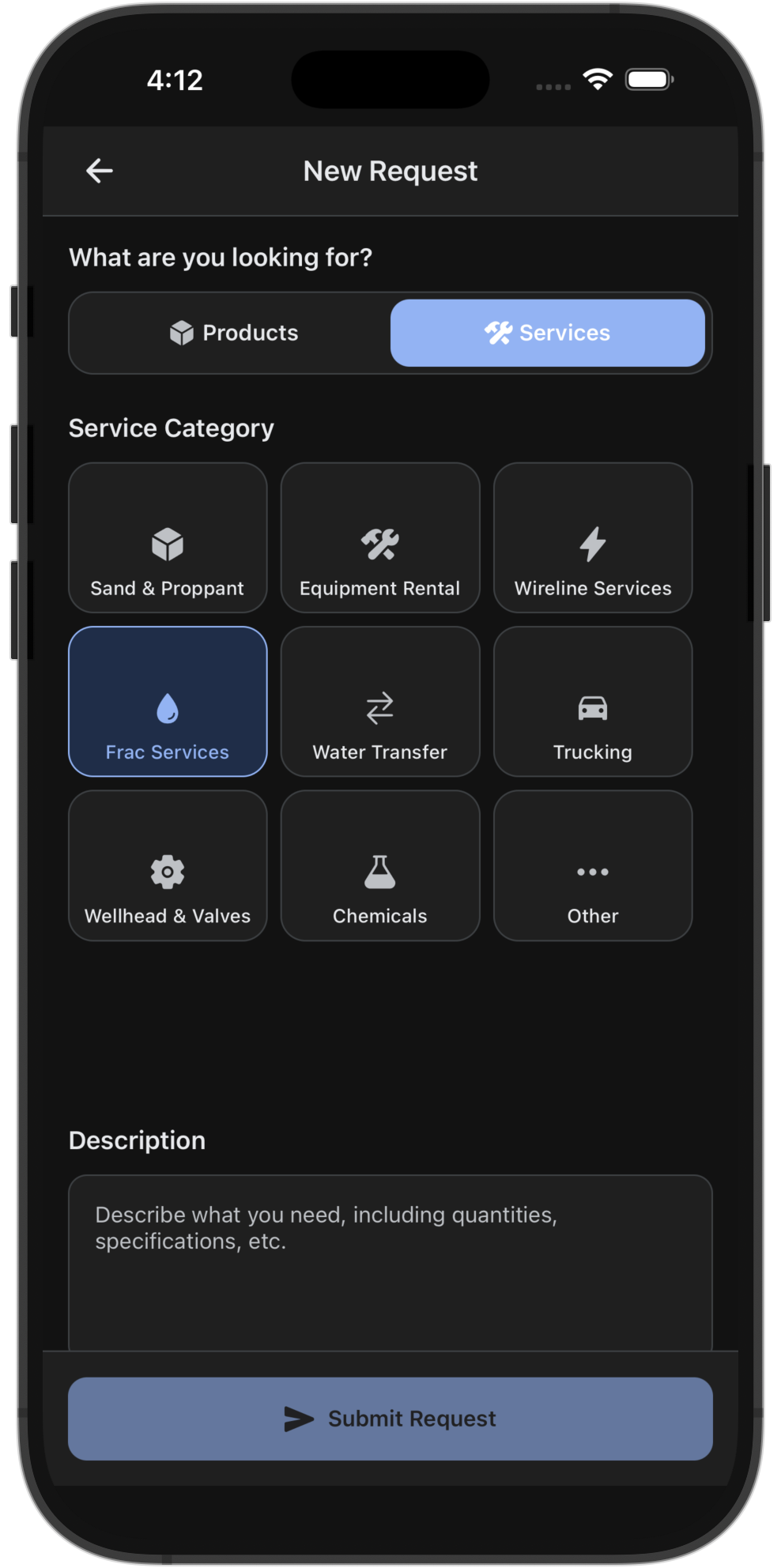Submit the request
Viewport: 781px width, 1568px height.
[x=390, y=1419]
